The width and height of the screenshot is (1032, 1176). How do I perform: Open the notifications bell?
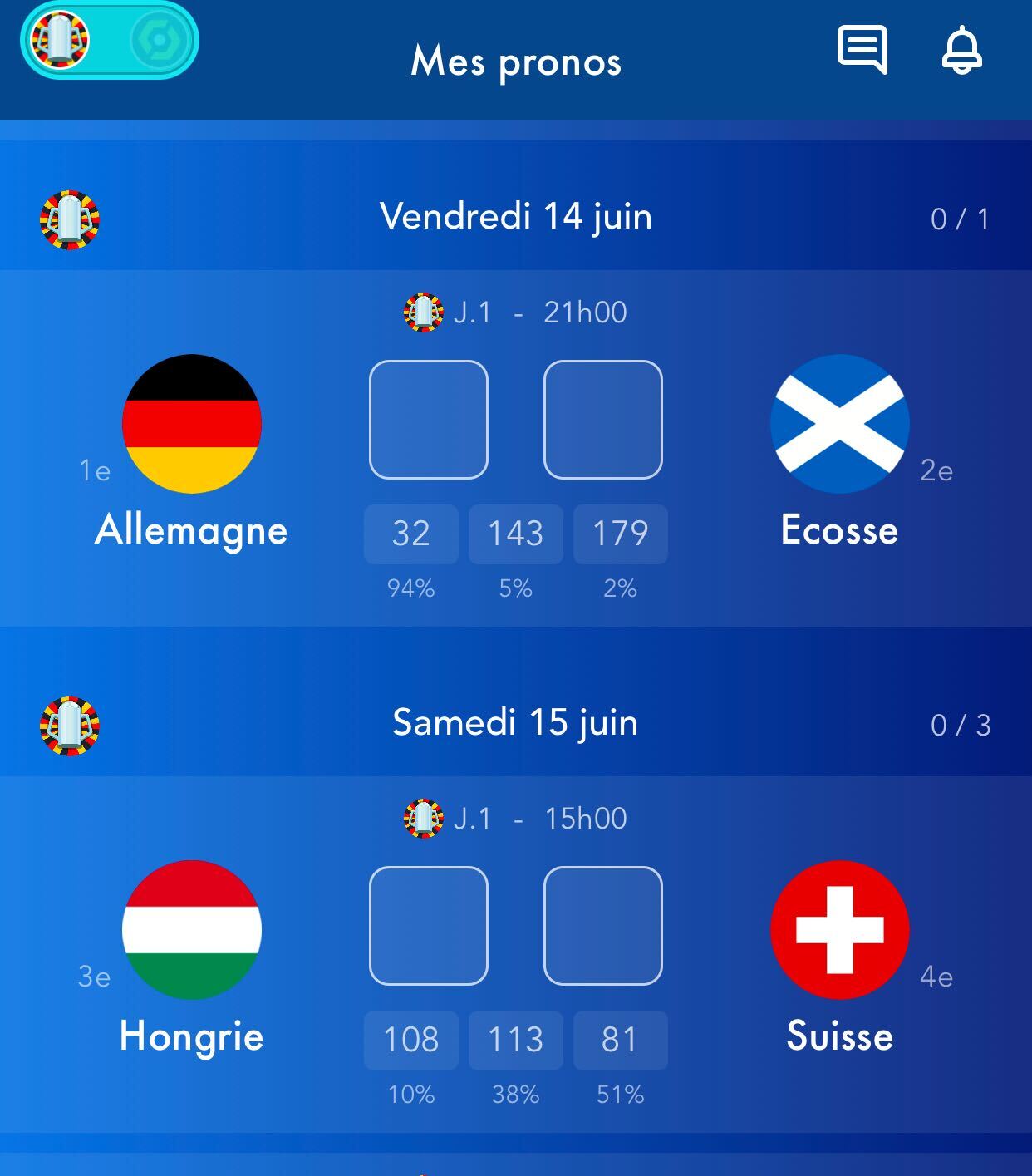tap(961, 50)
